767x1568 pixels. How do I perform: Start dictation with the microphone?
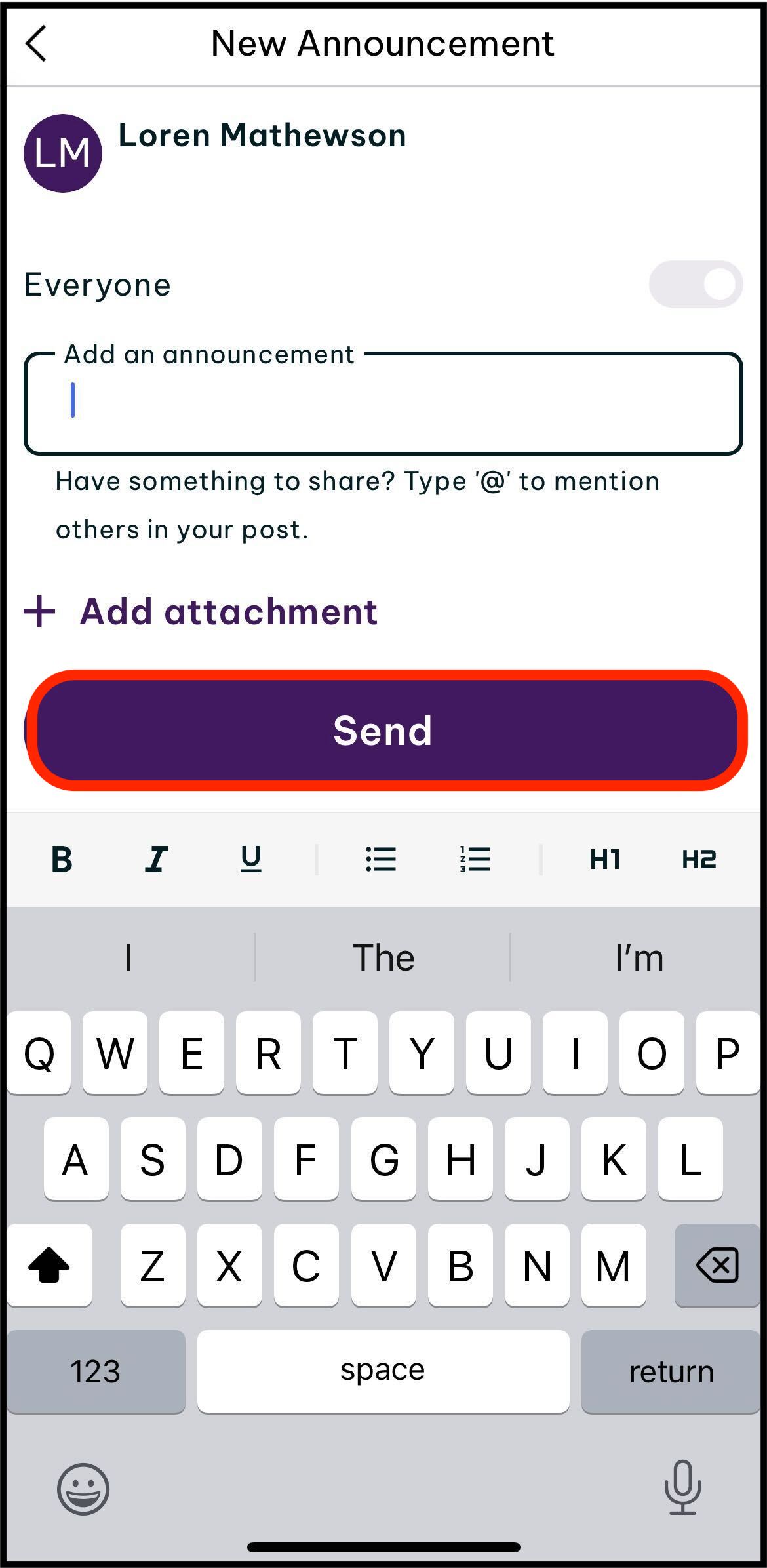click(682, 1488)
